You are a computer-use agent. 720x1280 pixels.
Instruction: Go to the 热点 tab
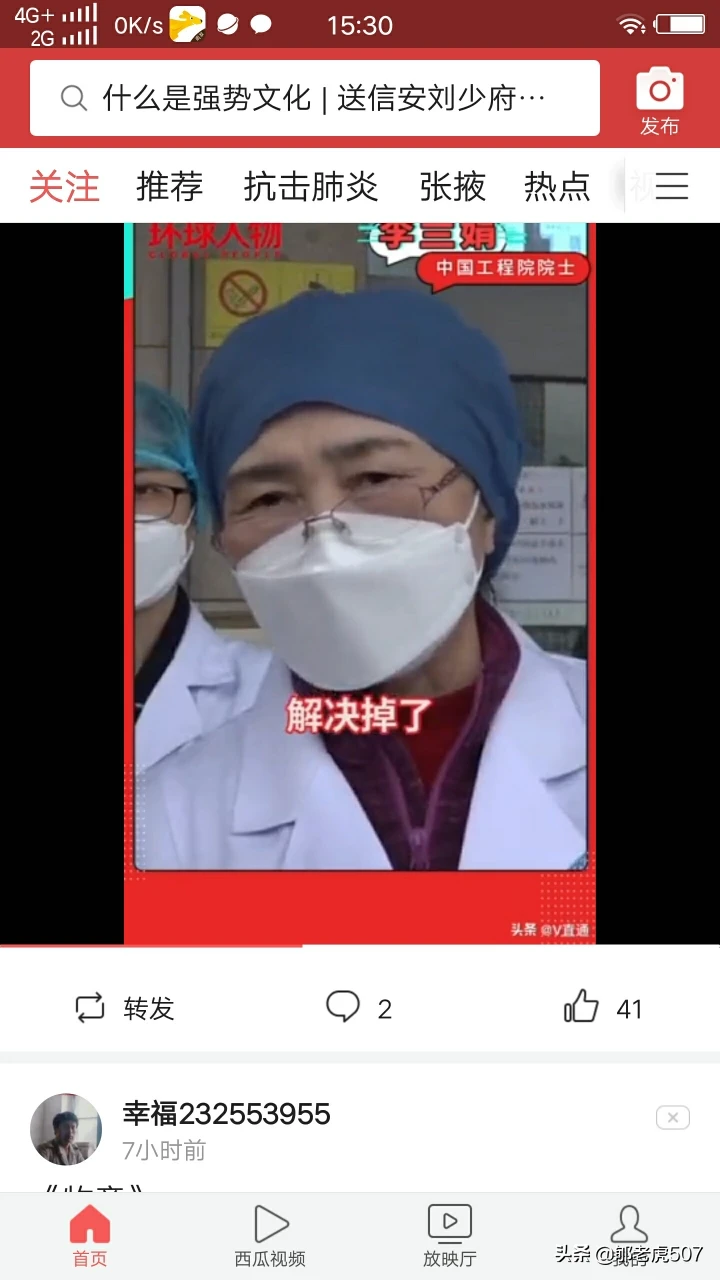[x=557, y=187]
